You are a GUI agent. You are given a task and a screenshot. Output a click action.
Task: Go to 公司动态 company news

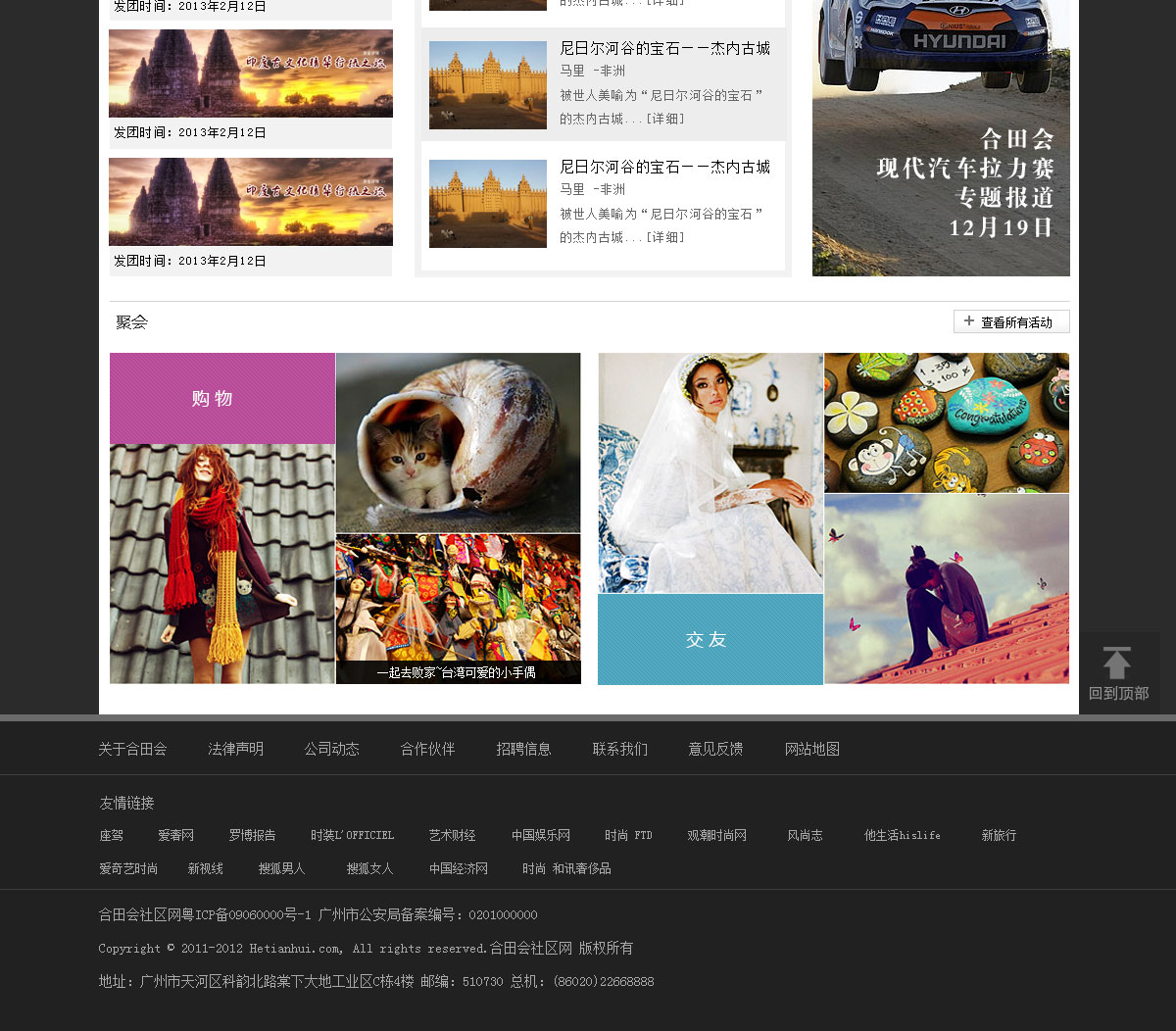331,749
